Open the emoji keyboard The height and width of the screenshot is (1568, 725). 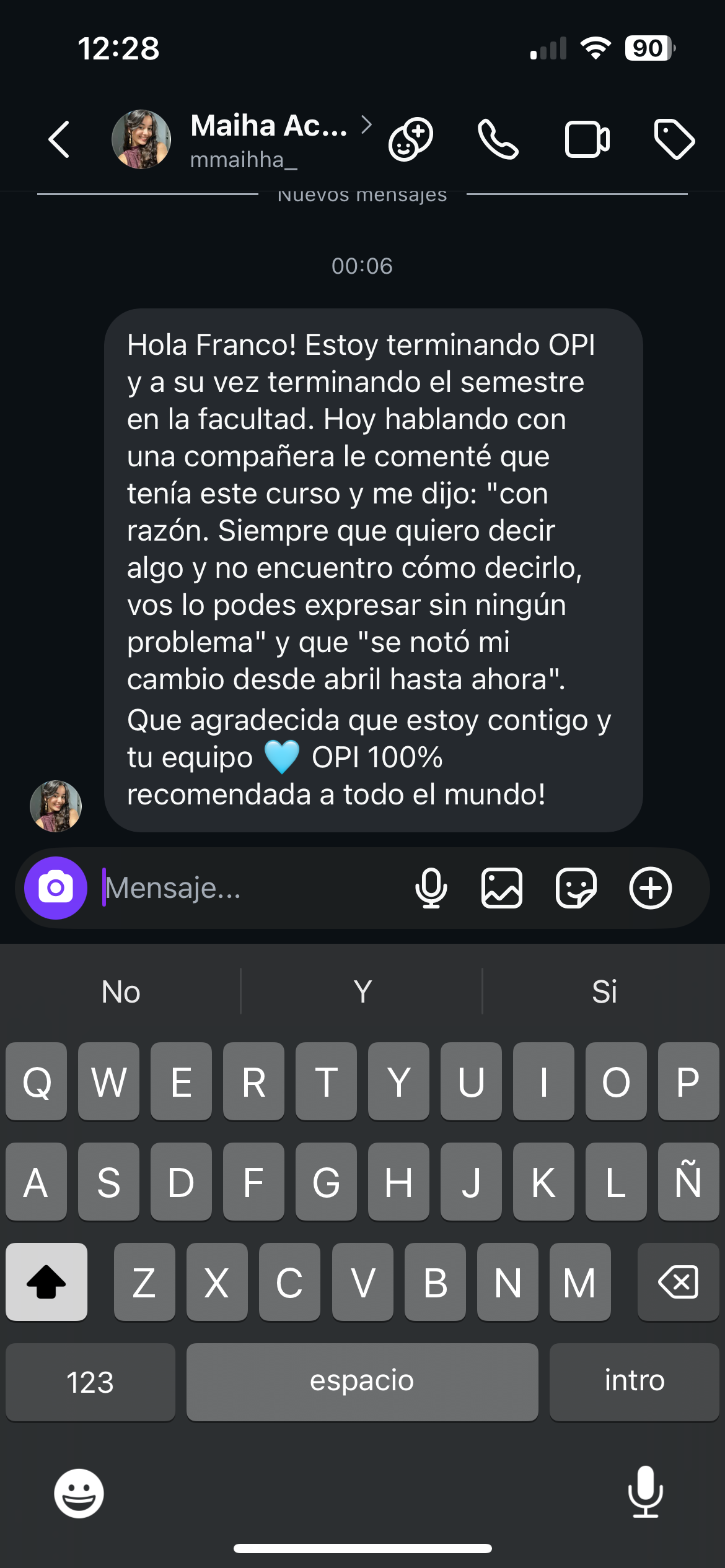click(x=79, y=1493)
